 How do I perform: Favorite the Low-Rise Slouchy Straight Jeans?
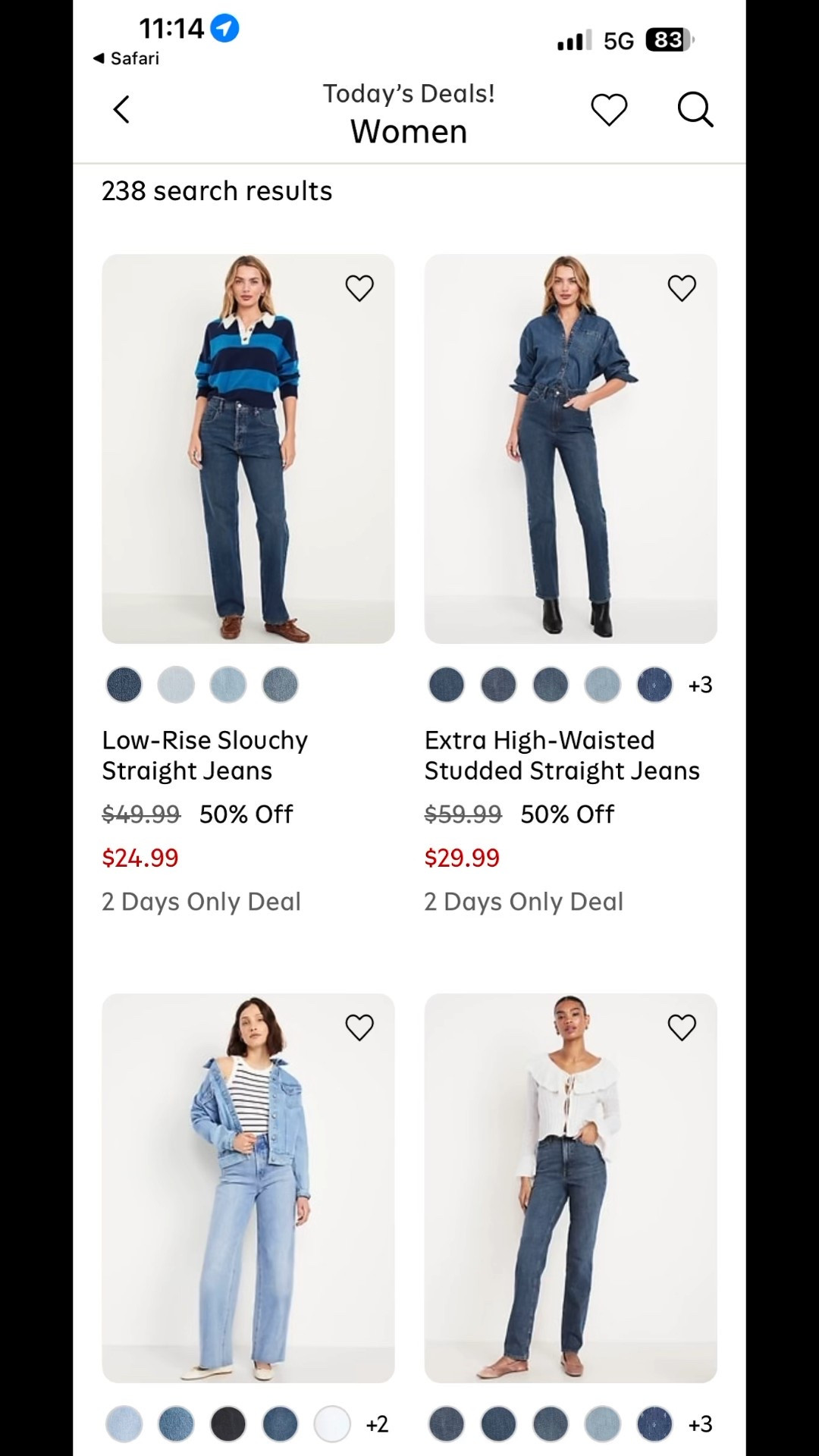tap(359, 288)
